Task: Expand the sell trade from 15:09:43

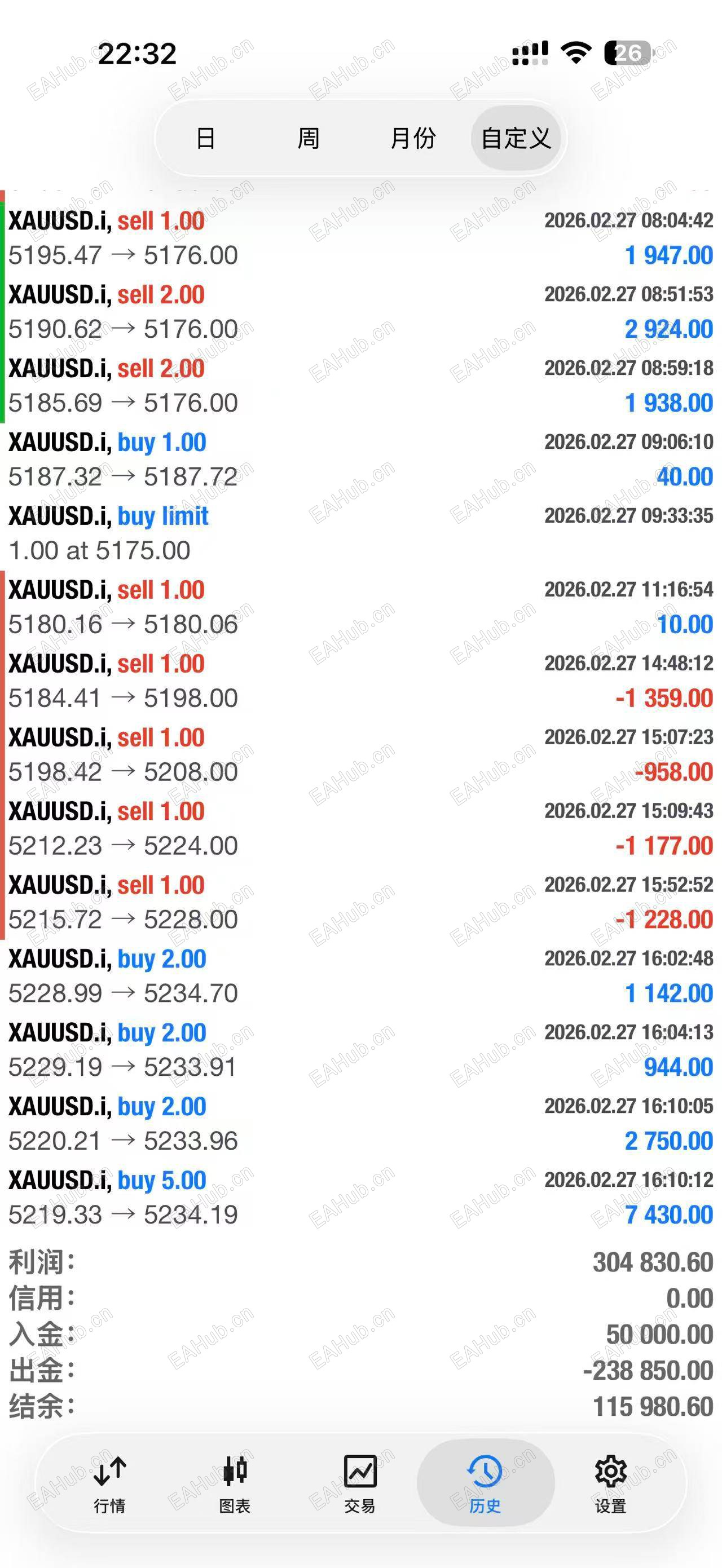Action: point(360,828)
